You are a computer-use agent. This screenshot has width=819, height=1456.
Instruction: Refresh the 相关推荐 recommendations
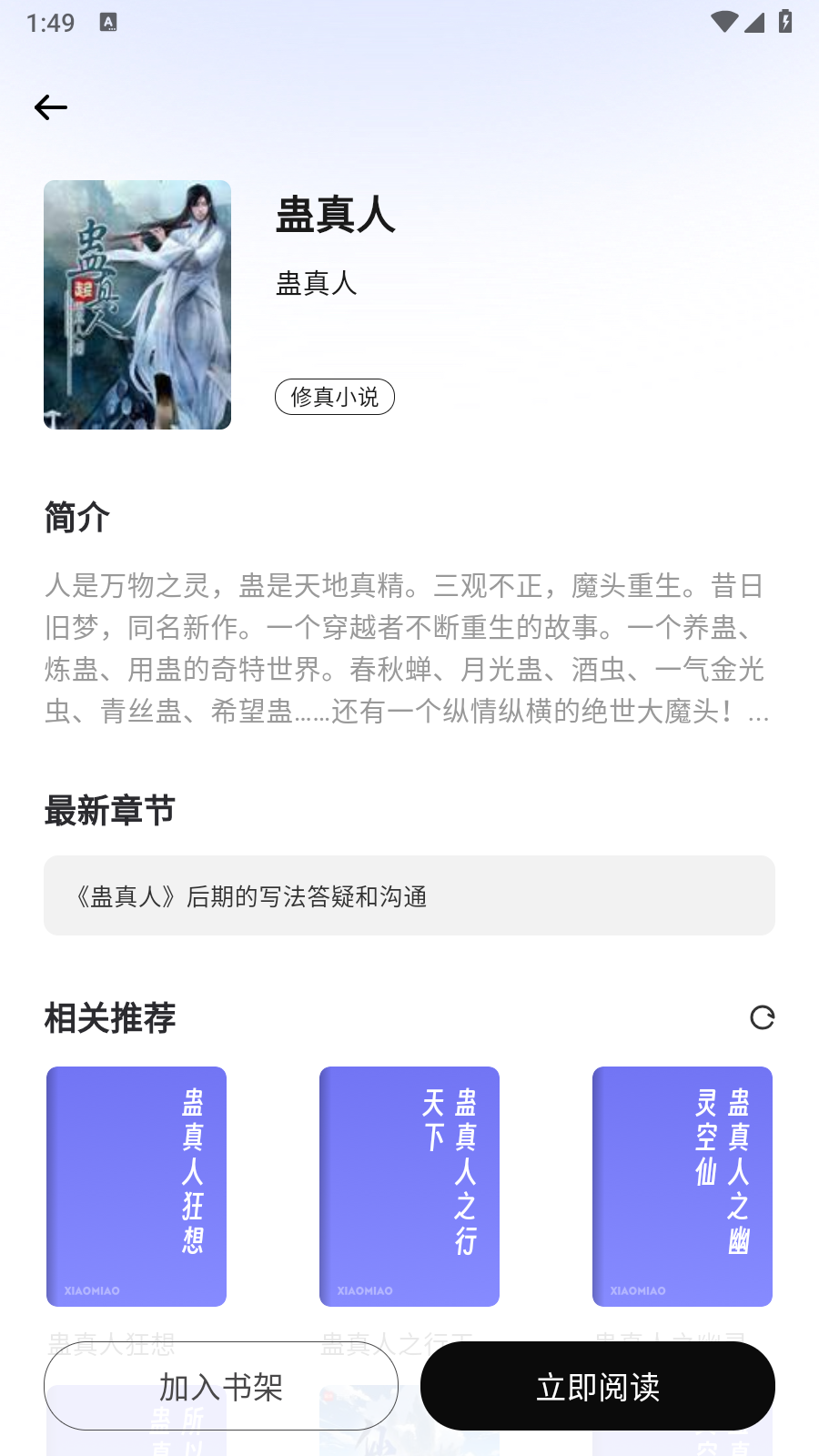pos(762,1017)
